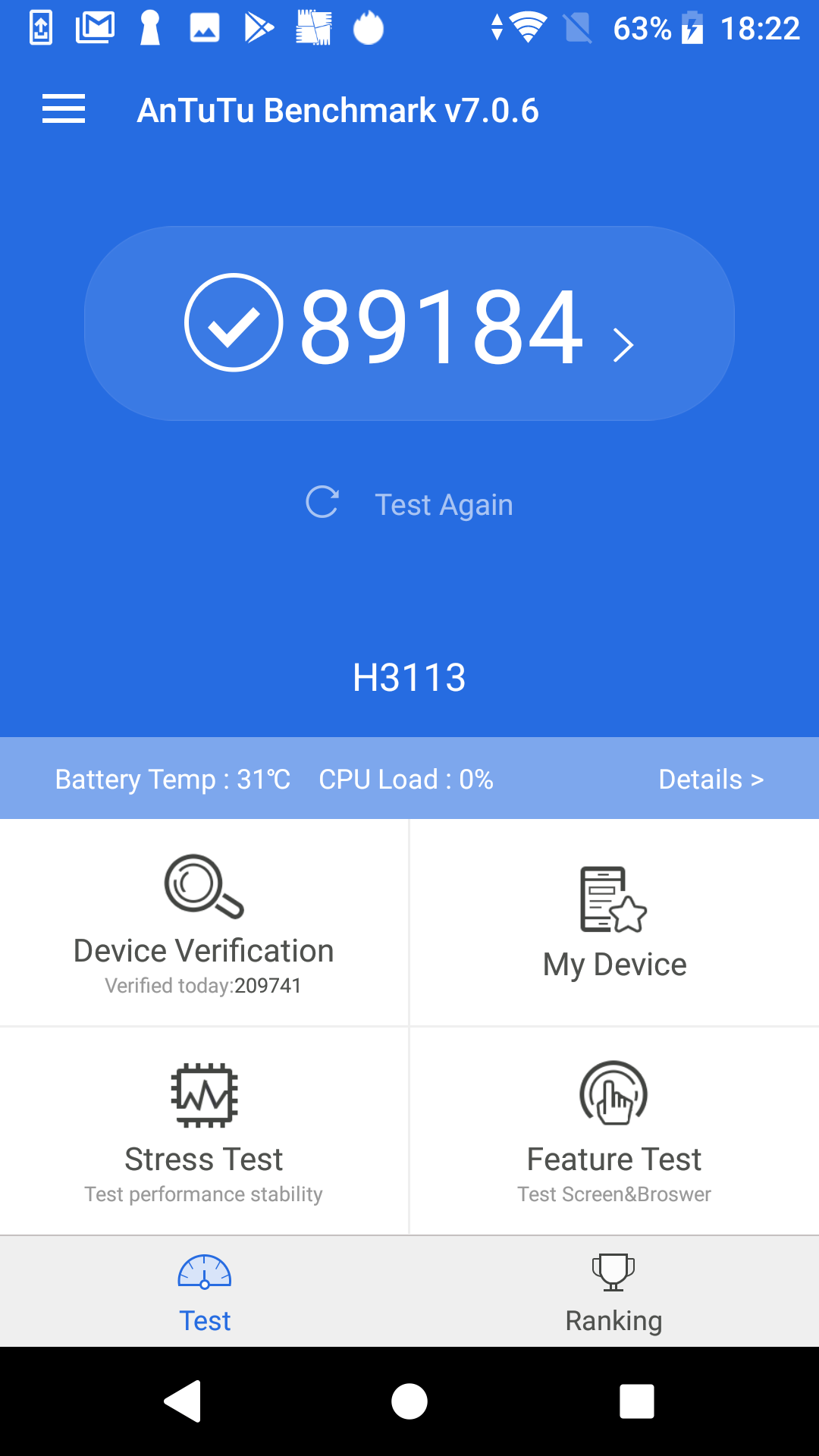This screenshot has height=1456, width=819.
Task: Select the Test tab
Action: (205, 1292)
